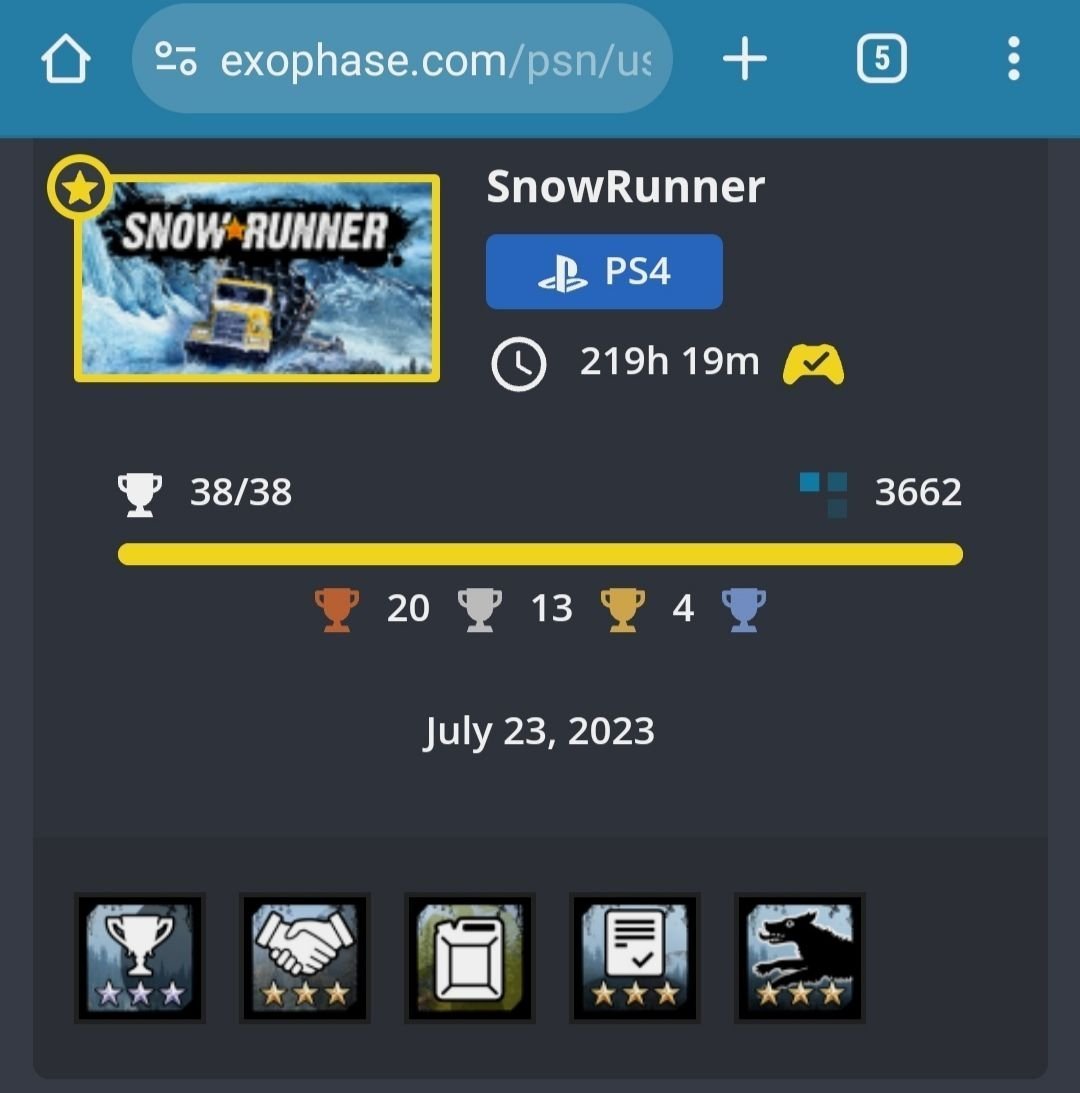Open the tab switcher showing 5 tabs
The height and width of the screenshot is (1093, 1080).
tap(882, 60)
